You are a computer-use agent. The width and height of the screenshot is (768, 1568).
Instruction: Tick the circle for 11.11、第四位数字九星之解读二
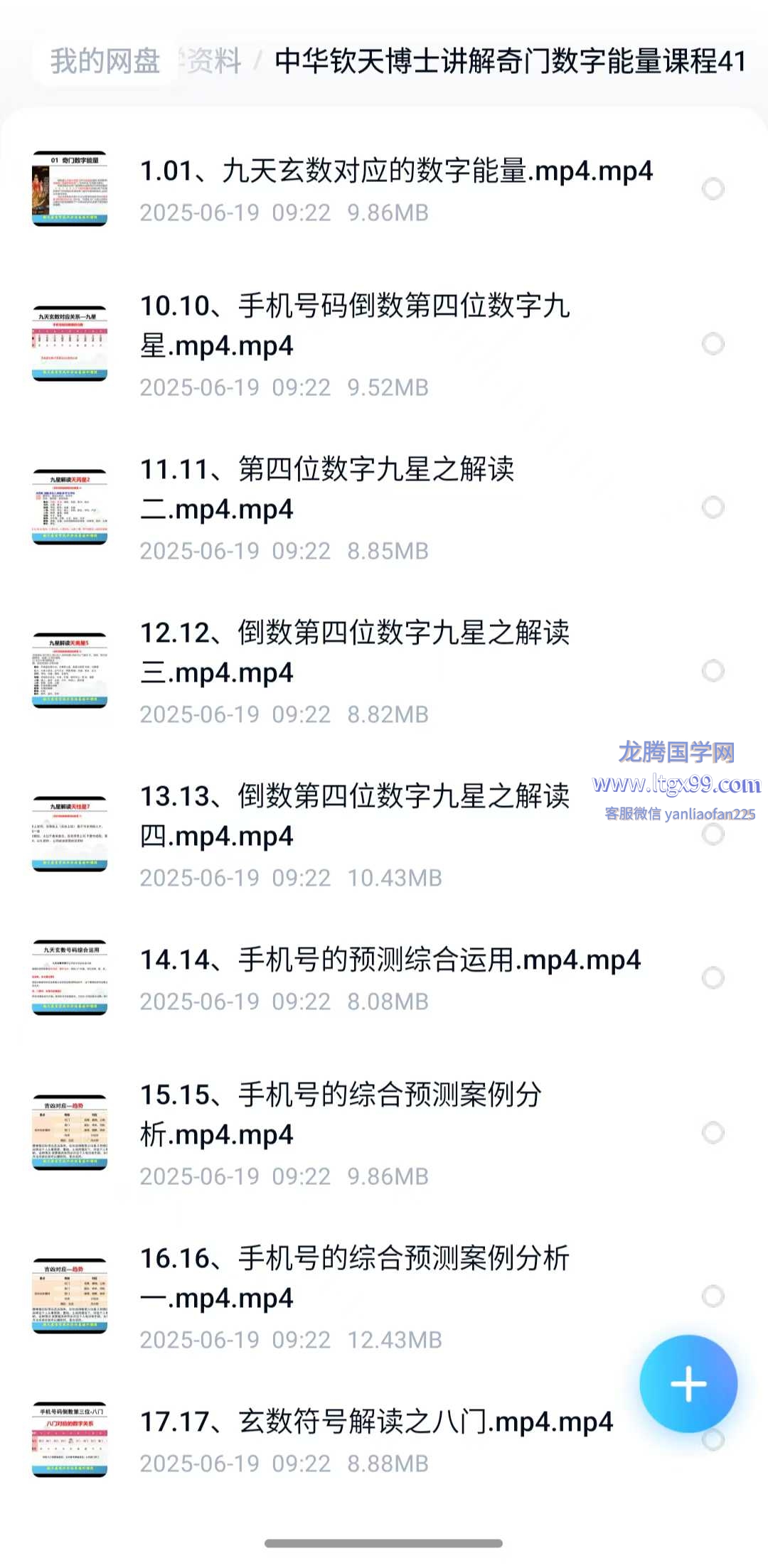[x=713, y=508]
